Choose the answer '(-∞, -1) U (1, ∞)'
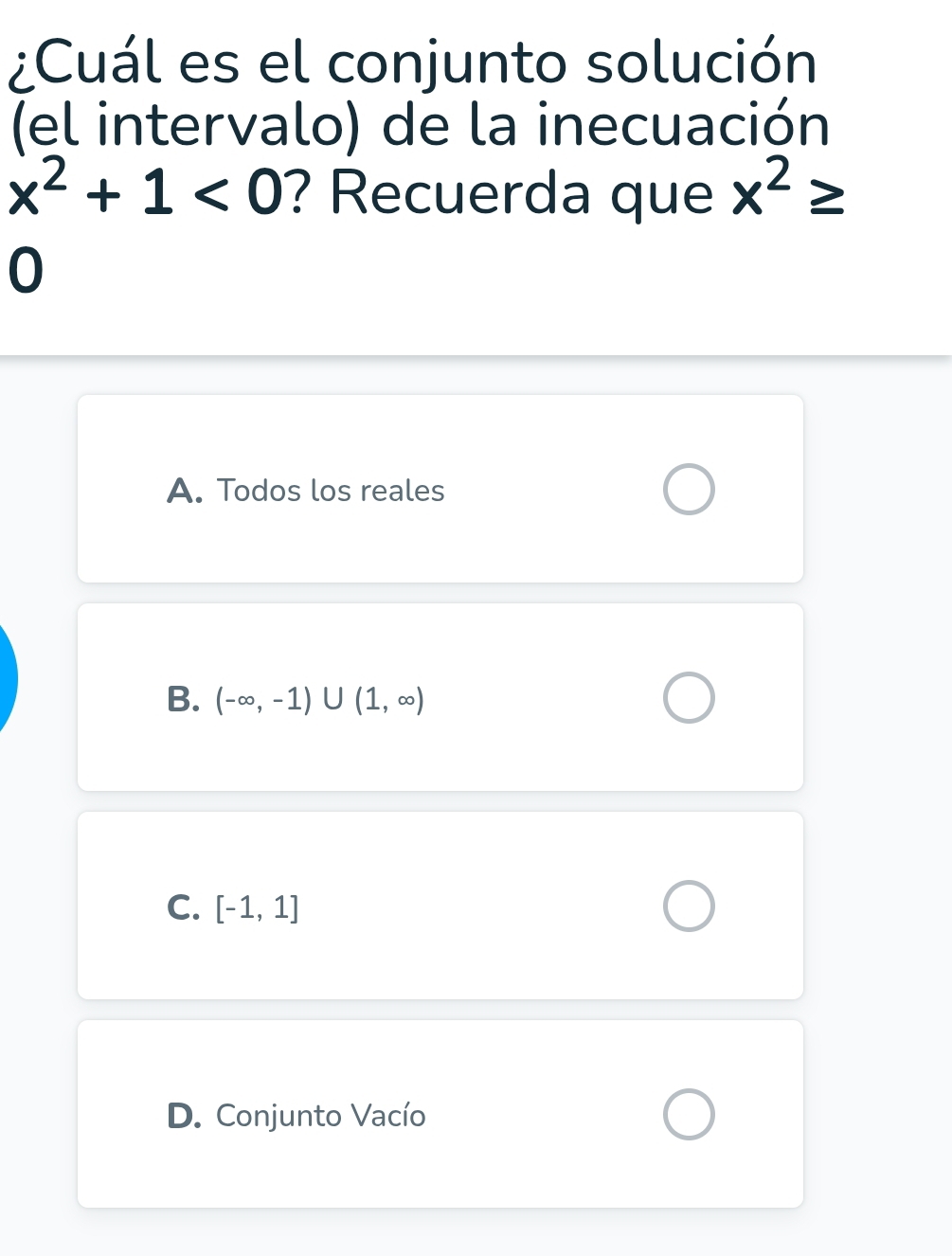 point(319,700)
